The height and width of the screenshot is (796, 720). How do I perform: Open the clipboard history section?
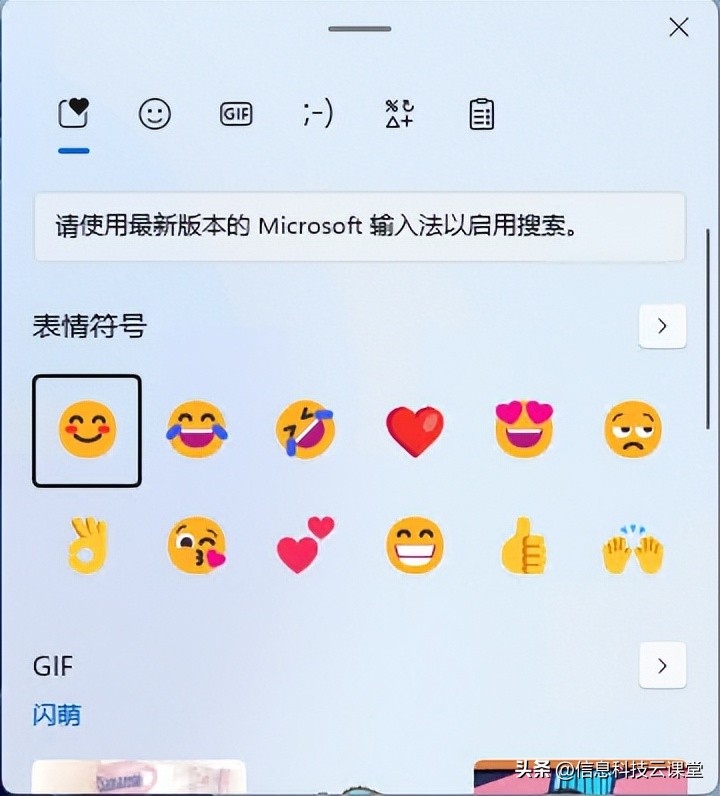point(480,114)
